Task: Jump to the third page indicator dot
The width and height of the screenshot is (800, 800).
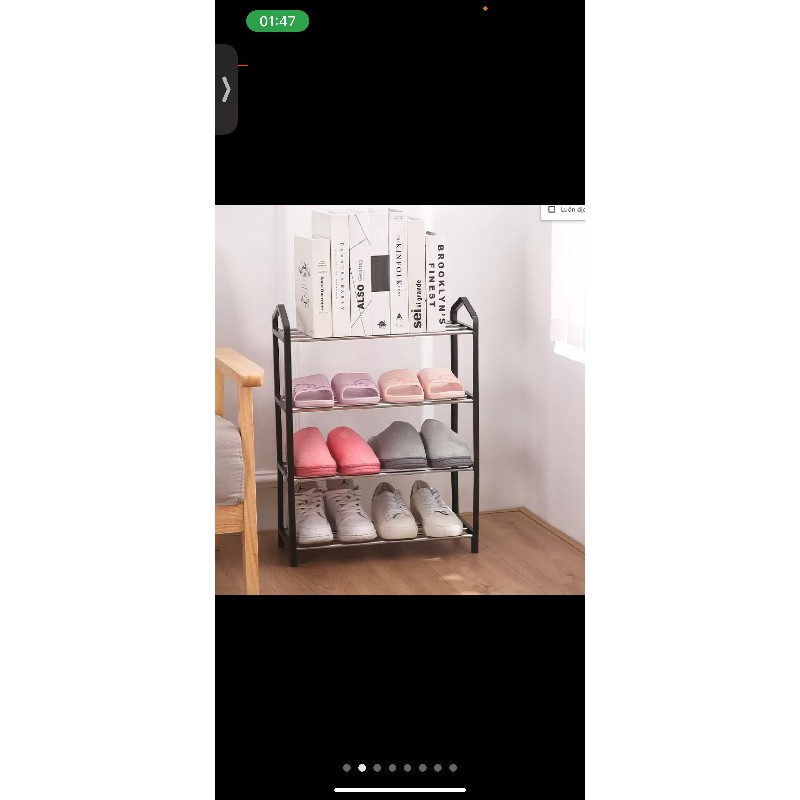Action: [377, 768]
